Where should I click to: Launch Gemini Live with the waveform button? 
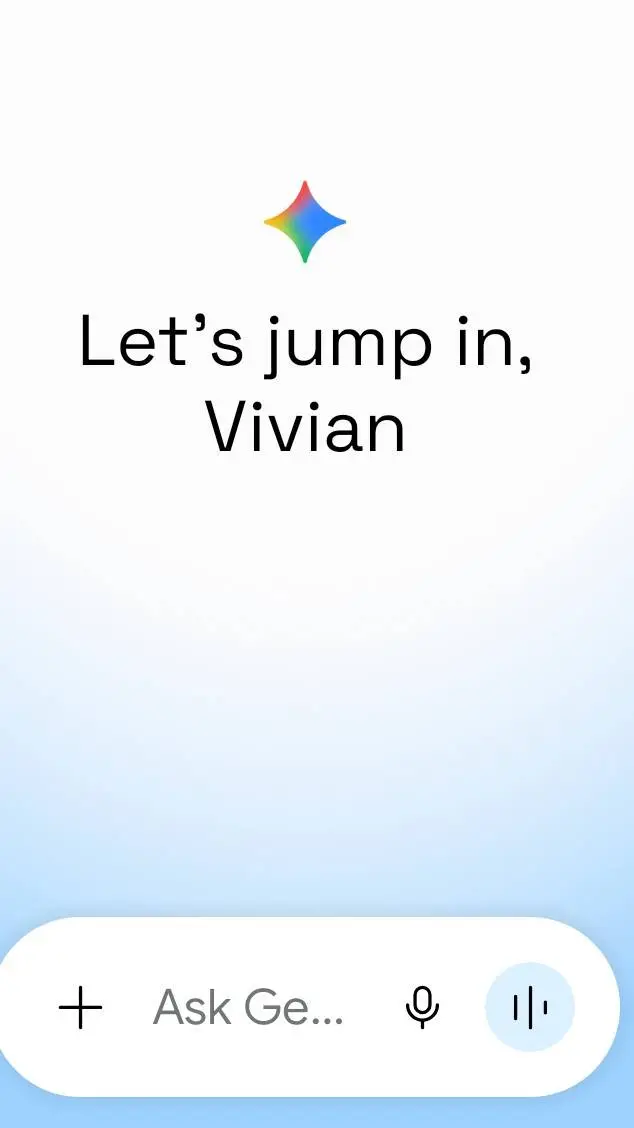(530, 1007)
